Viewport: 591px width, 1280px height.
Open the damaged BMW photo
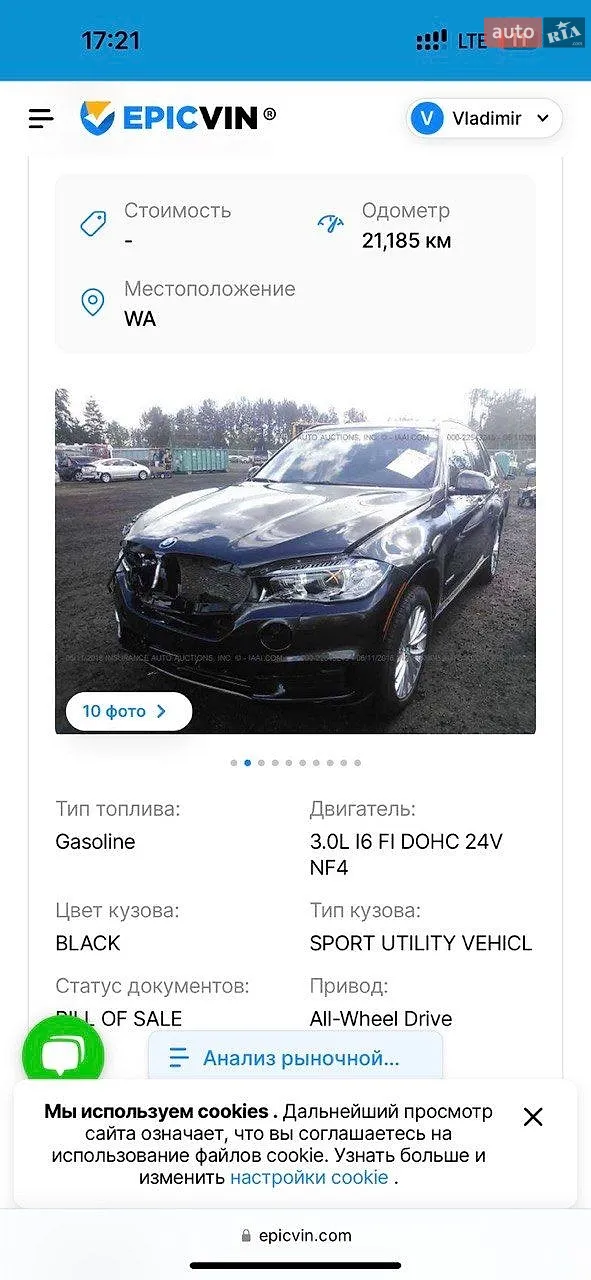(295, 561)
